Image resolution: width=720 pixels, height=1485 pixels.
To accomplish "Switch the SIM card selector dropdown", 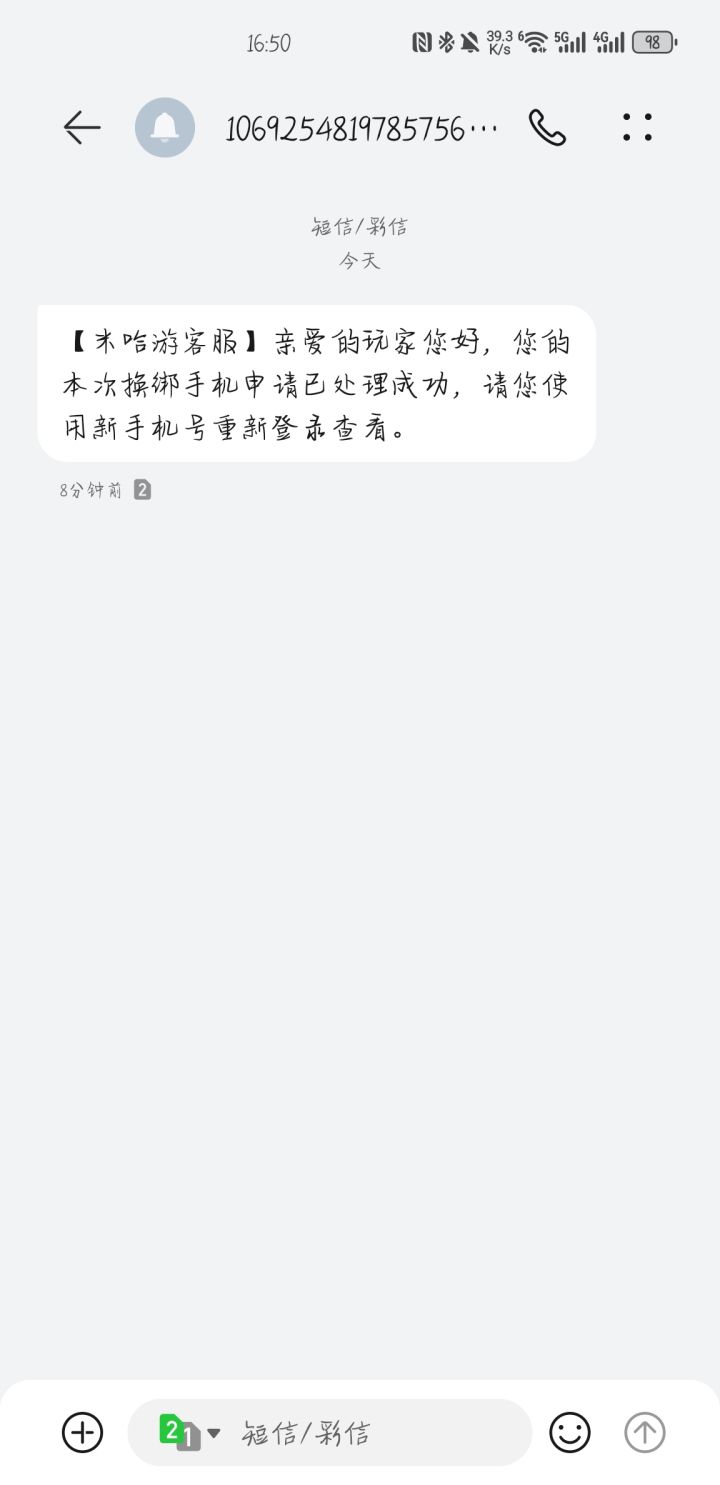I will tap(190, 1432).
